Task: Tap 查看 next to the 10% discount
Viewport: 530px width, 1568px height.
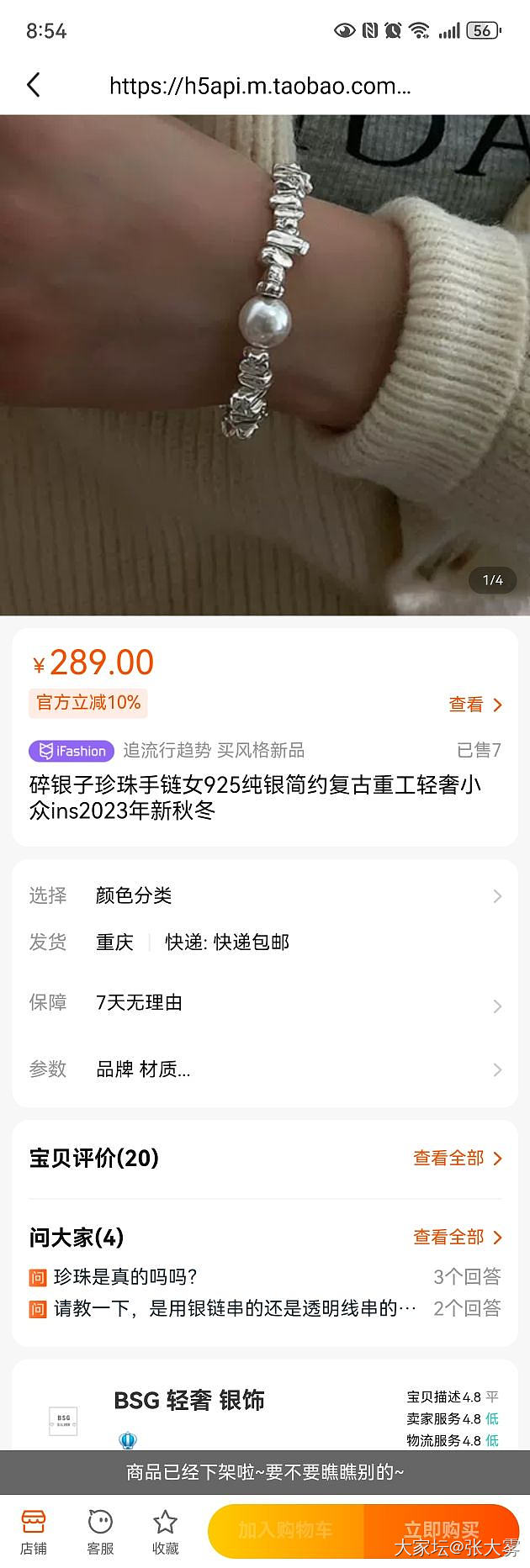Action: pos(474,705)
